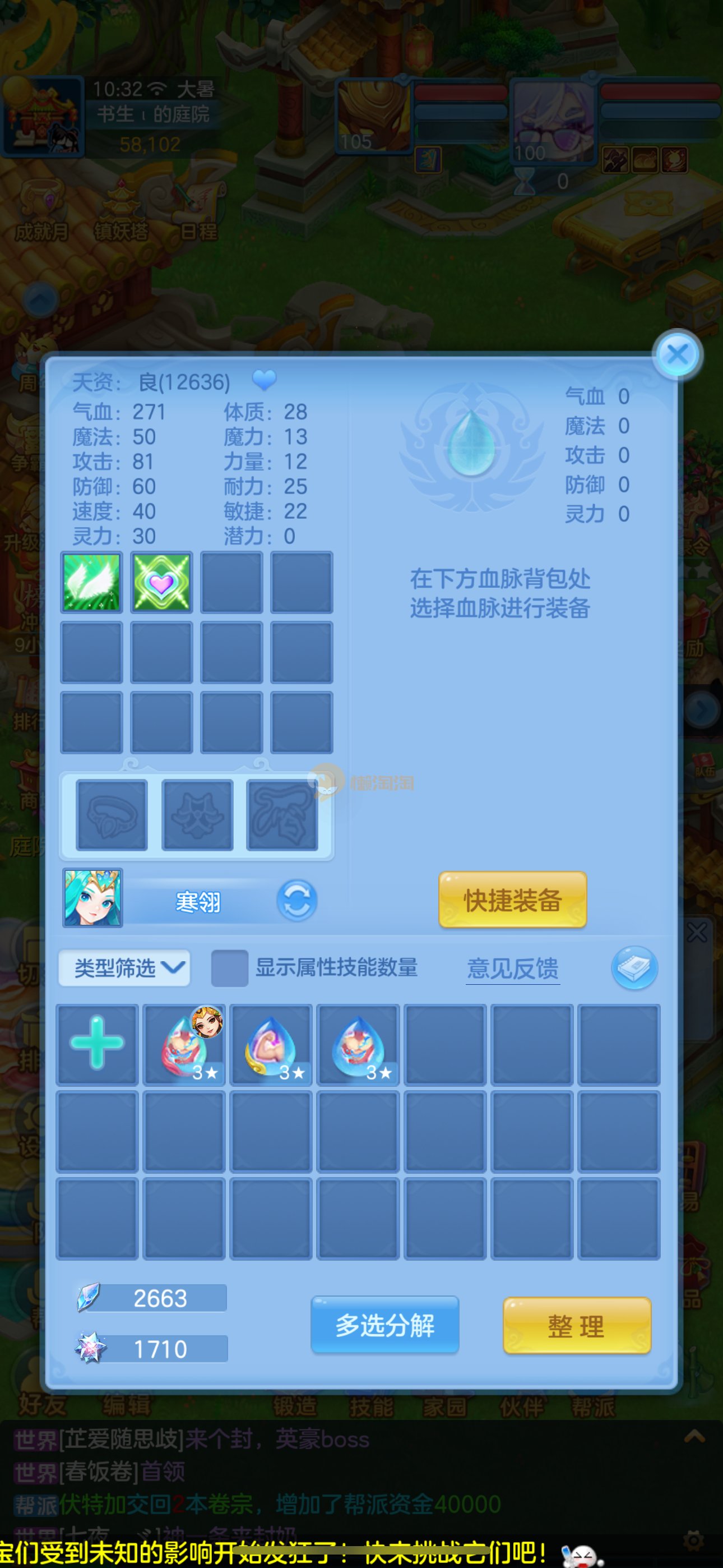Switch pet using refresh icon beside 寒翎
This screenshot has width=723, height=1568.
[x=297, y=900]
